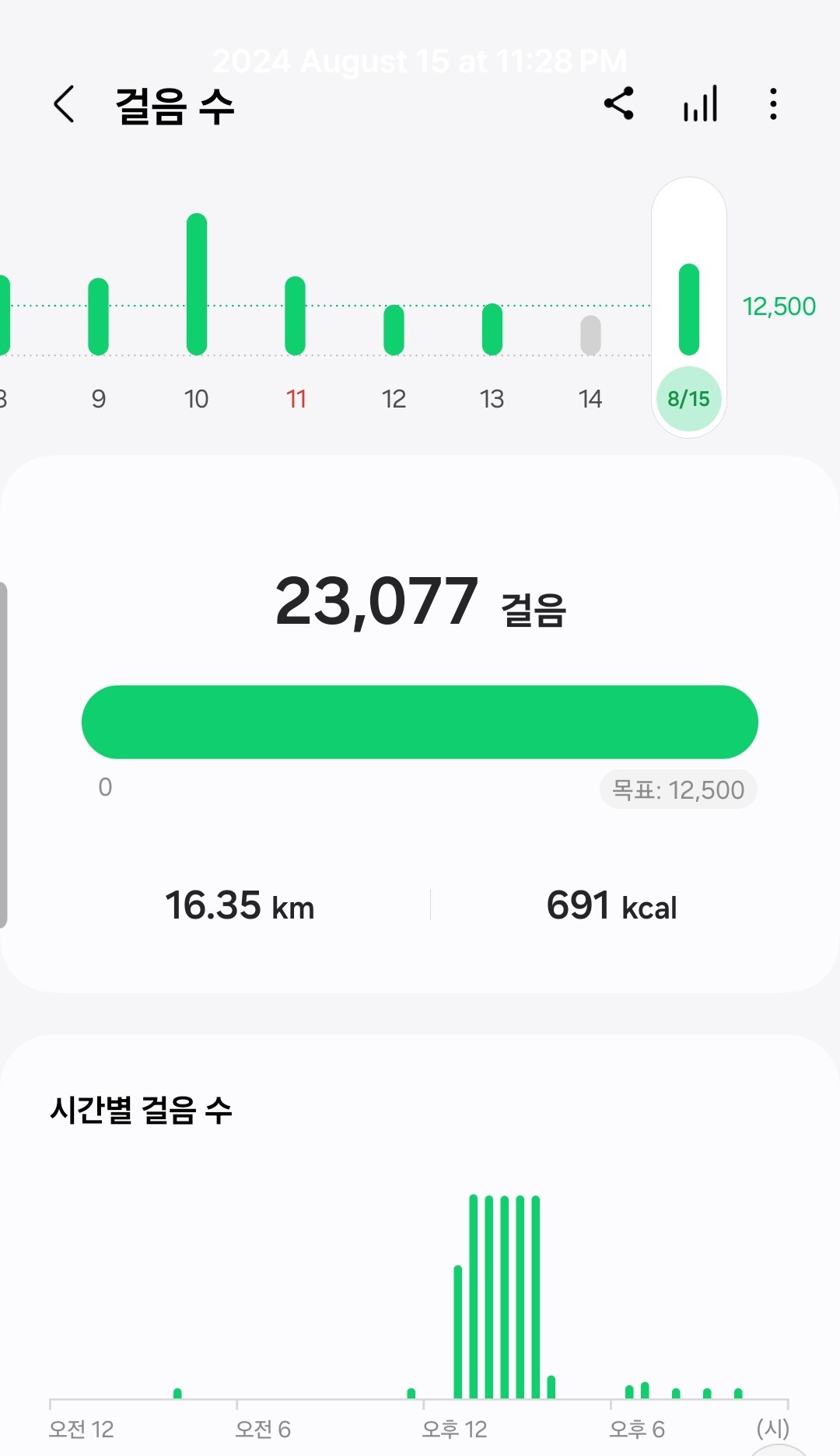Viewport: 840px width, 1456px height.
Task: Tap the selected 8/15 date bar
Action: (x=689, y=310)
